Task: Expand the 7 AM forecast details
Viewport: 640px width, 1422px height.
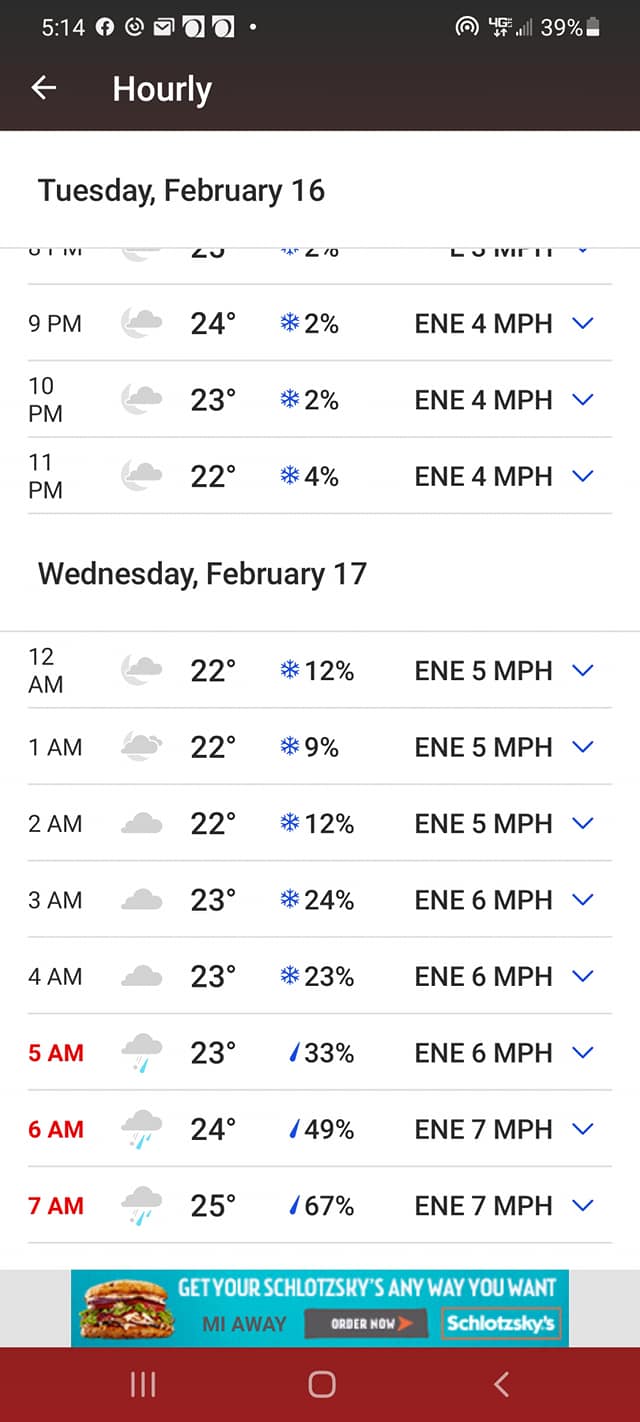Action: (x=583, y=1205)
